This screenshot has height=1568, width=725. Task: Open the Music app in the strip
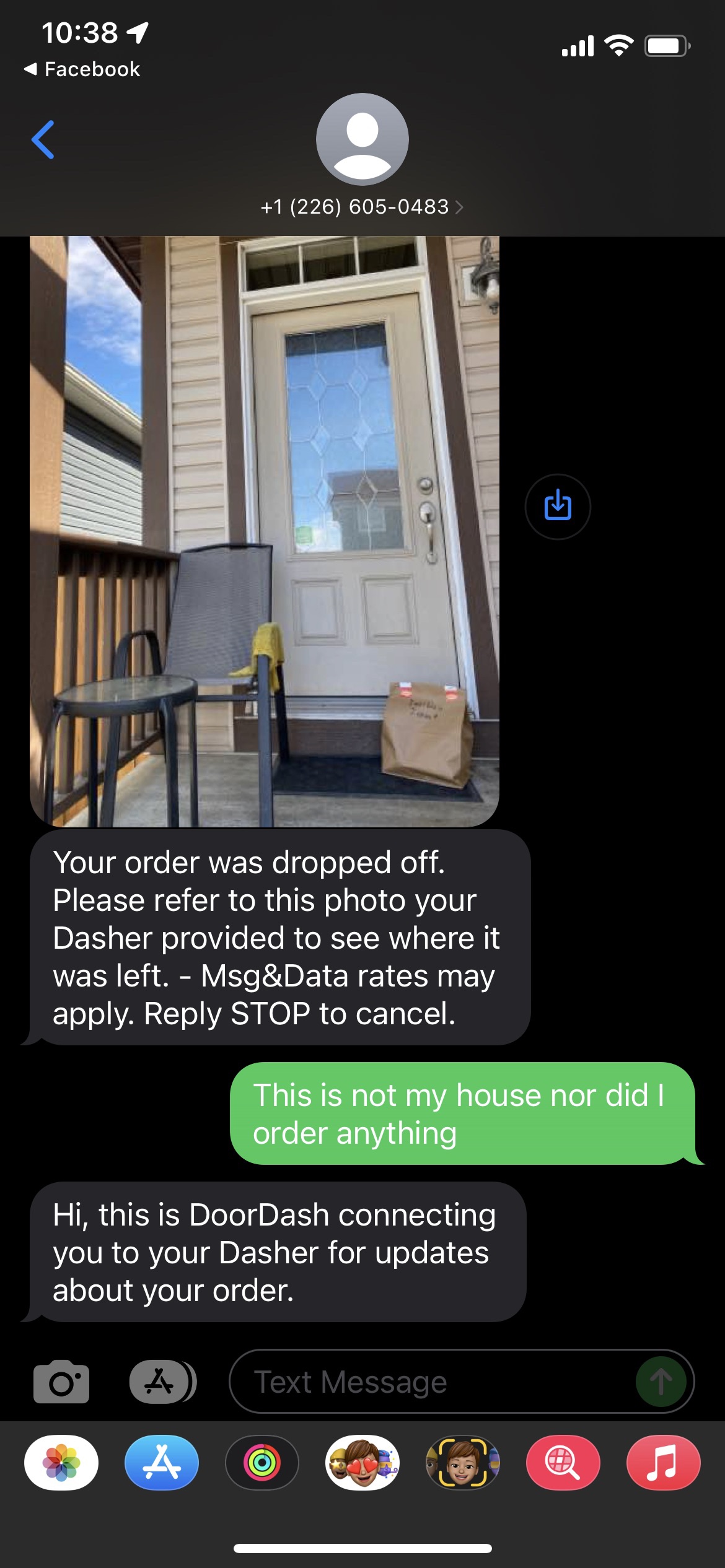(663, 1463)
